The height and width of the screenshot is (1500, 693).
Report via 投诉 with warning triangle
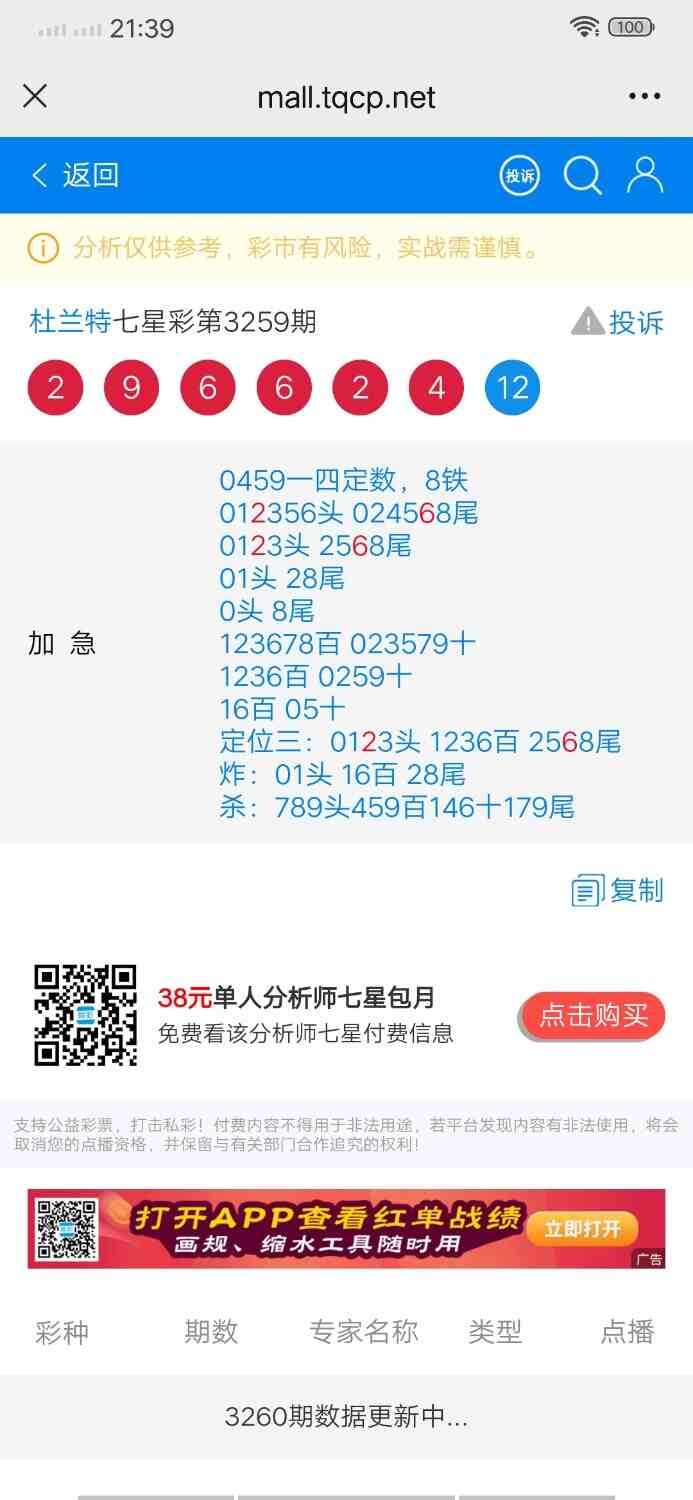point(618,322)
